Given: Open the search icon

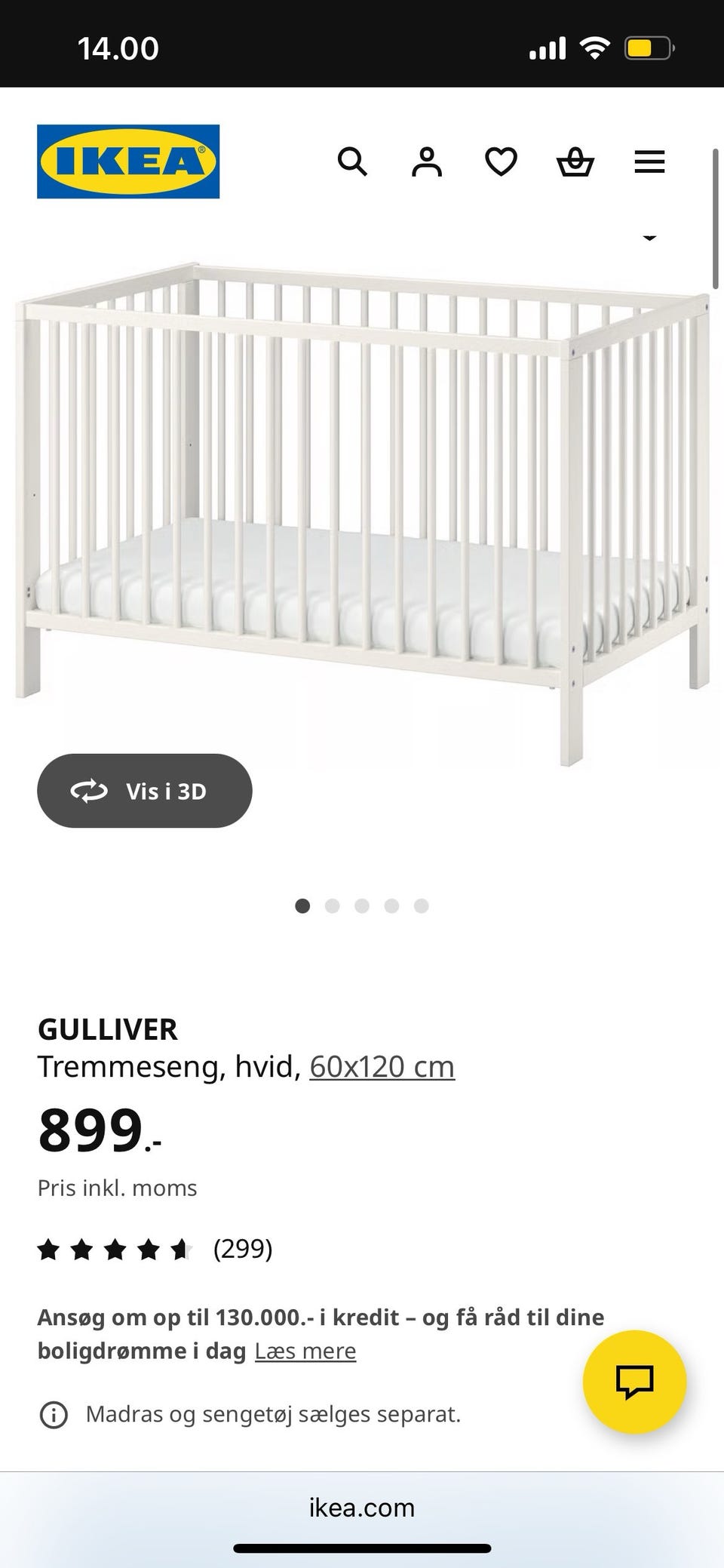Looking at the screenshot, I should (352, 161).
